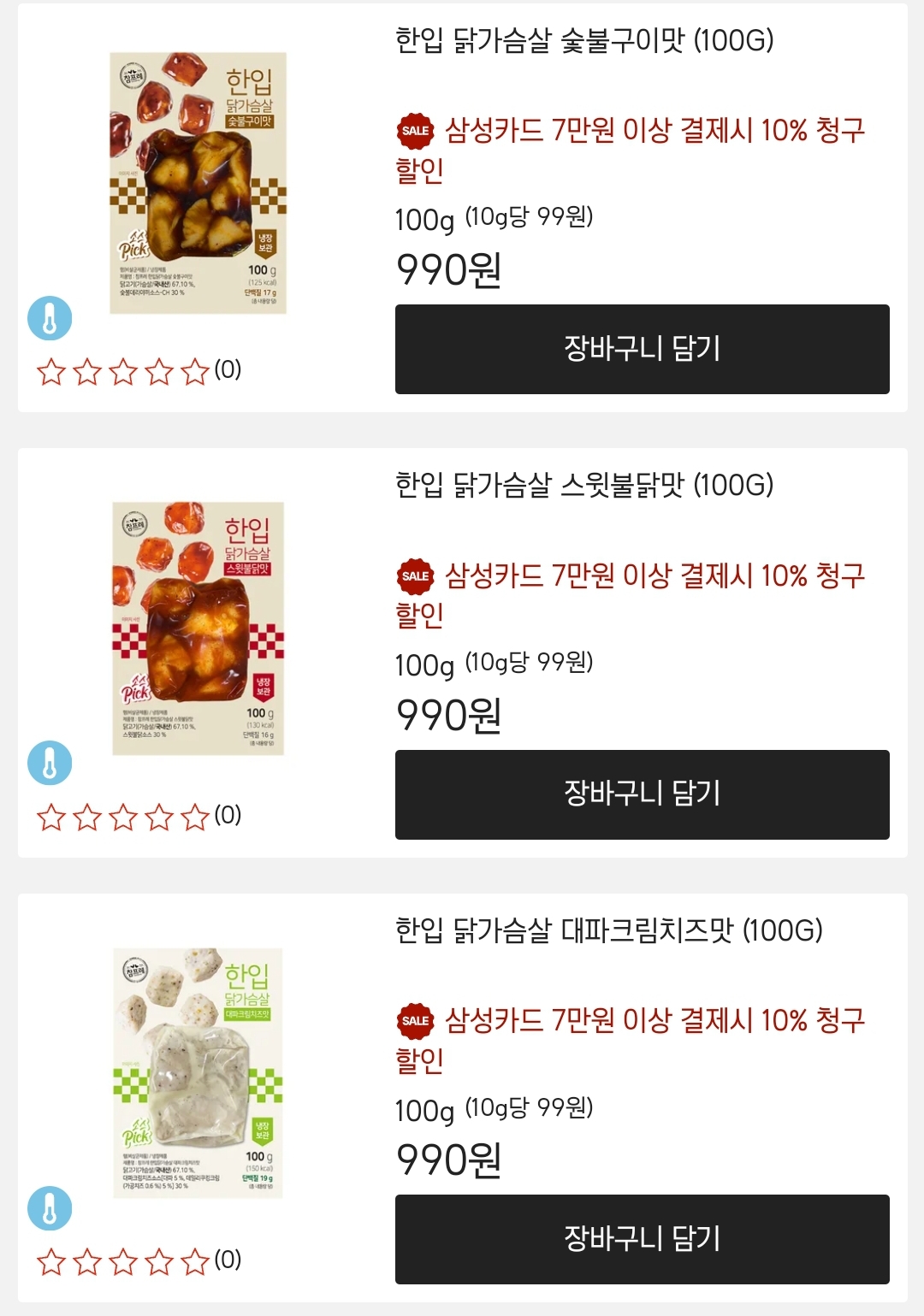
Task: Open 한입 닭가슴살 스윗불닭맛 product image
Action: click(198, 628)
